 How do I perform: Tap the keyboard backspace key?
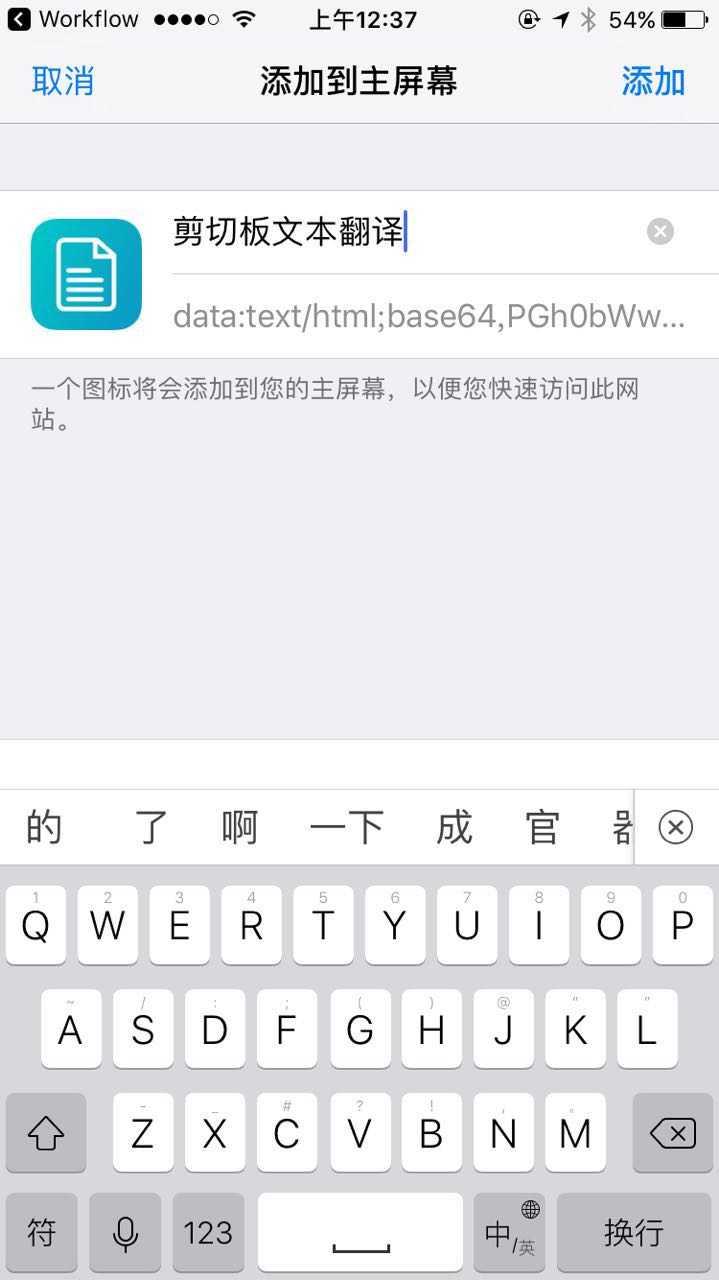[672, 1133]
